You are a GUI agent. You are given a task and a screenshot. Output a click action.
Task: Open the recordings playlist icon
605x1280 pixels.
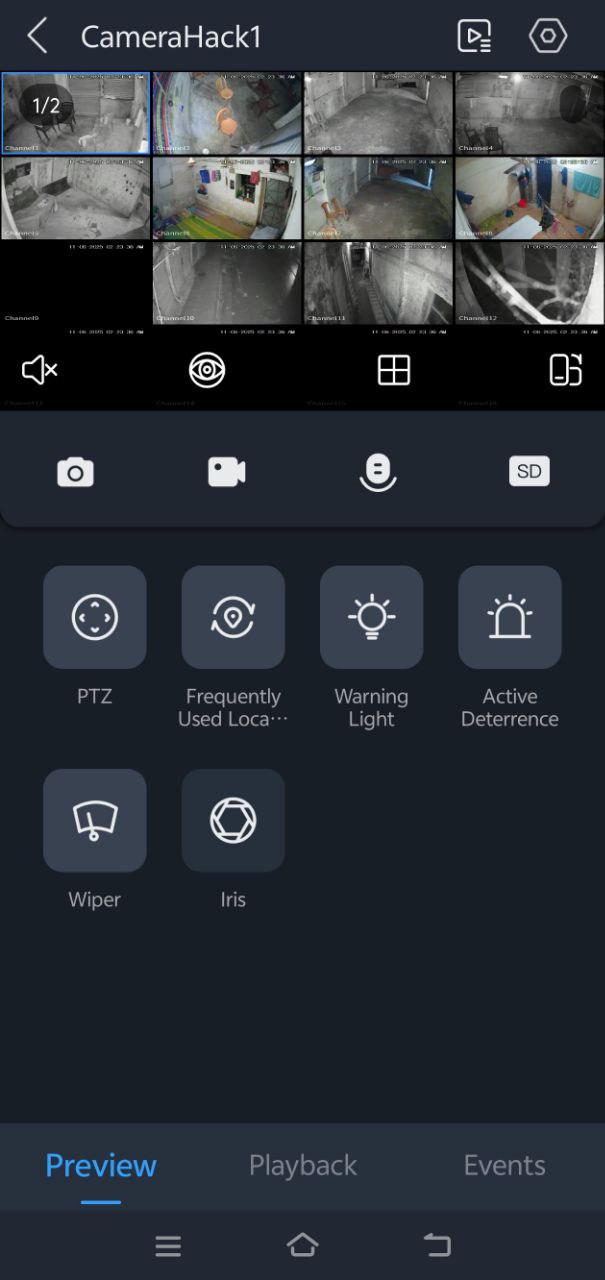point(474,37)
